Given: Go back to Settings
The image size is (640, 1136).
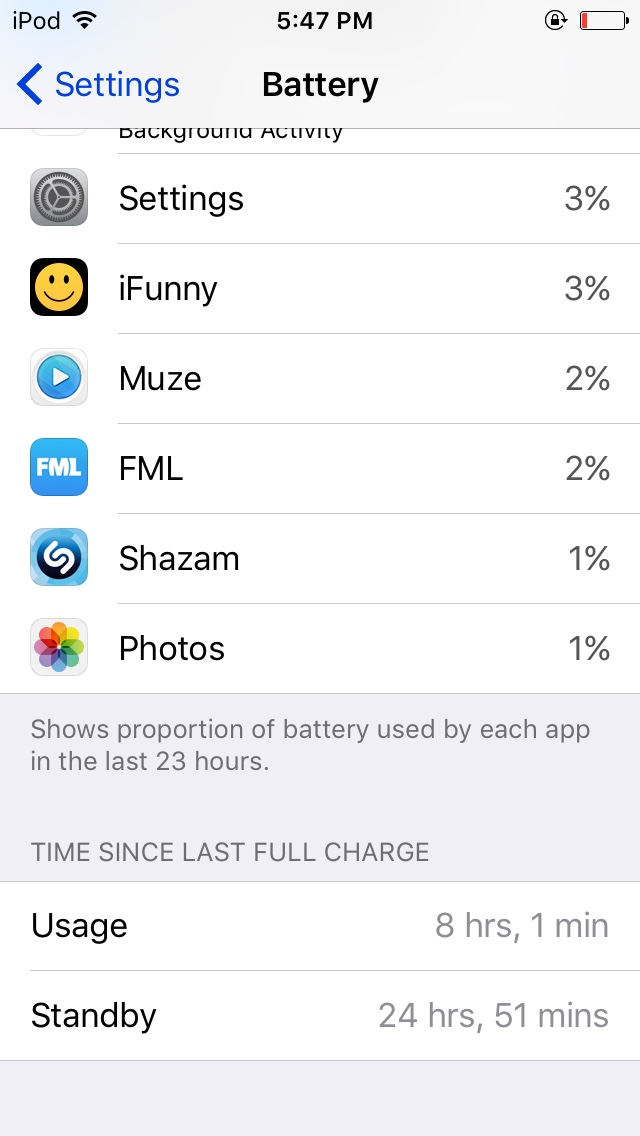Looking at the screenshot, I should pyautogui.click(x=98, y=85).
